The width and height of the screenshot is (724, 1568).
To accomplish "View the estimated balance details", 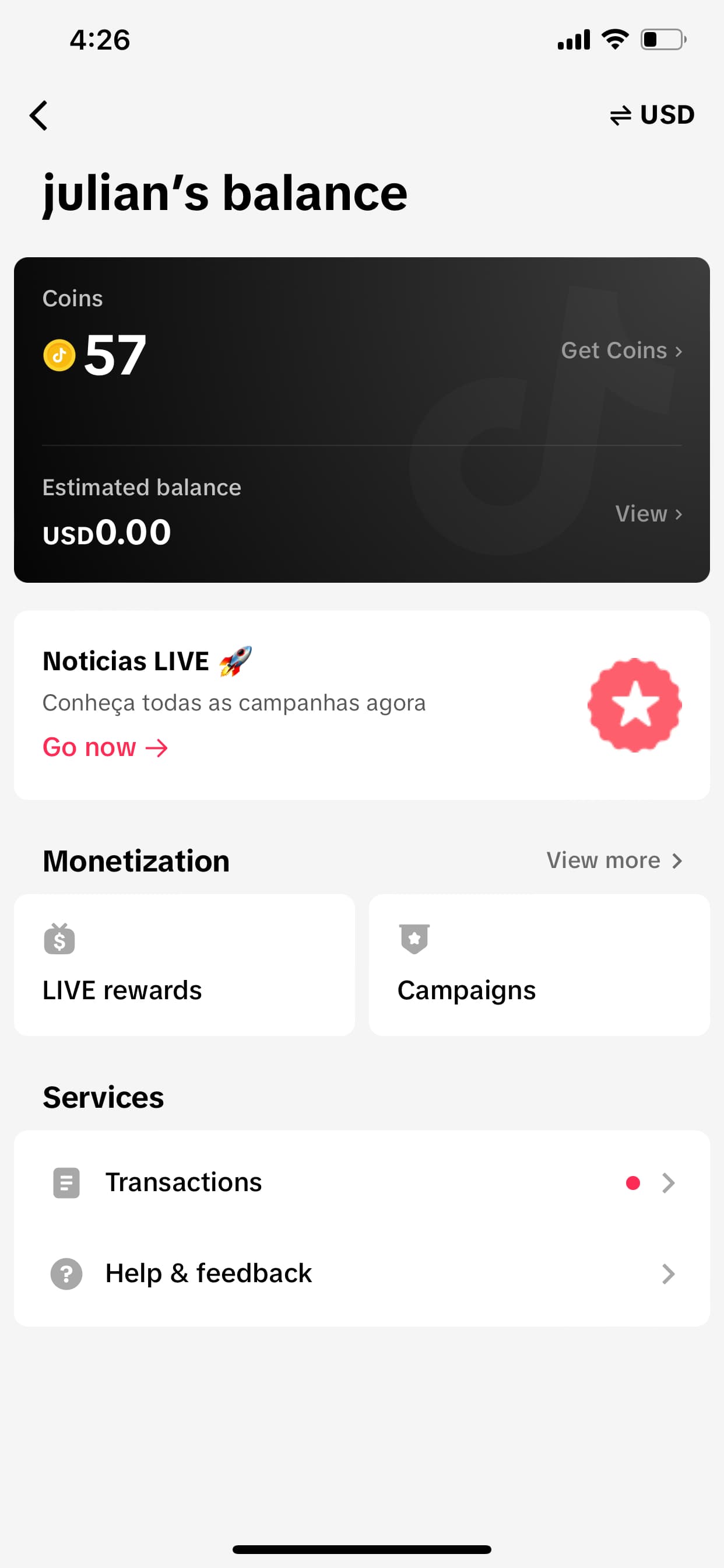I will [x=649, y=514].
